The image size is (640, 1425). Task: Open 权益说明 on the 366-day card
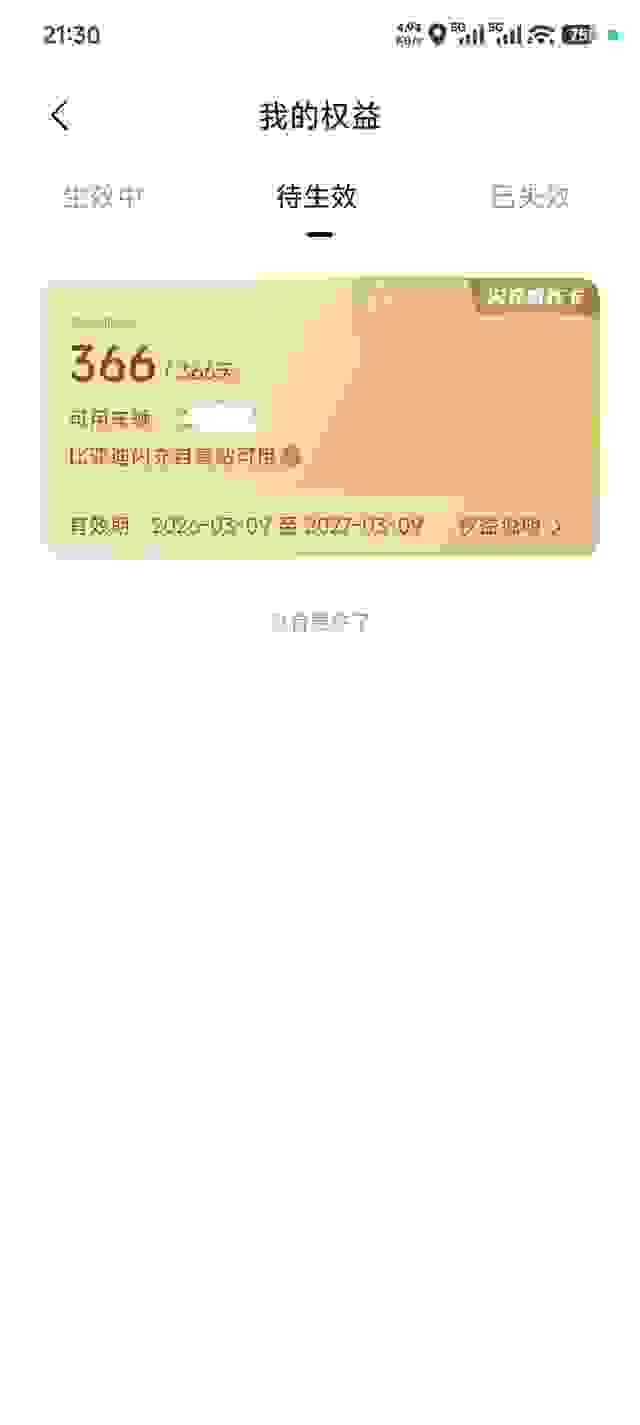click(x=510, y=526)
